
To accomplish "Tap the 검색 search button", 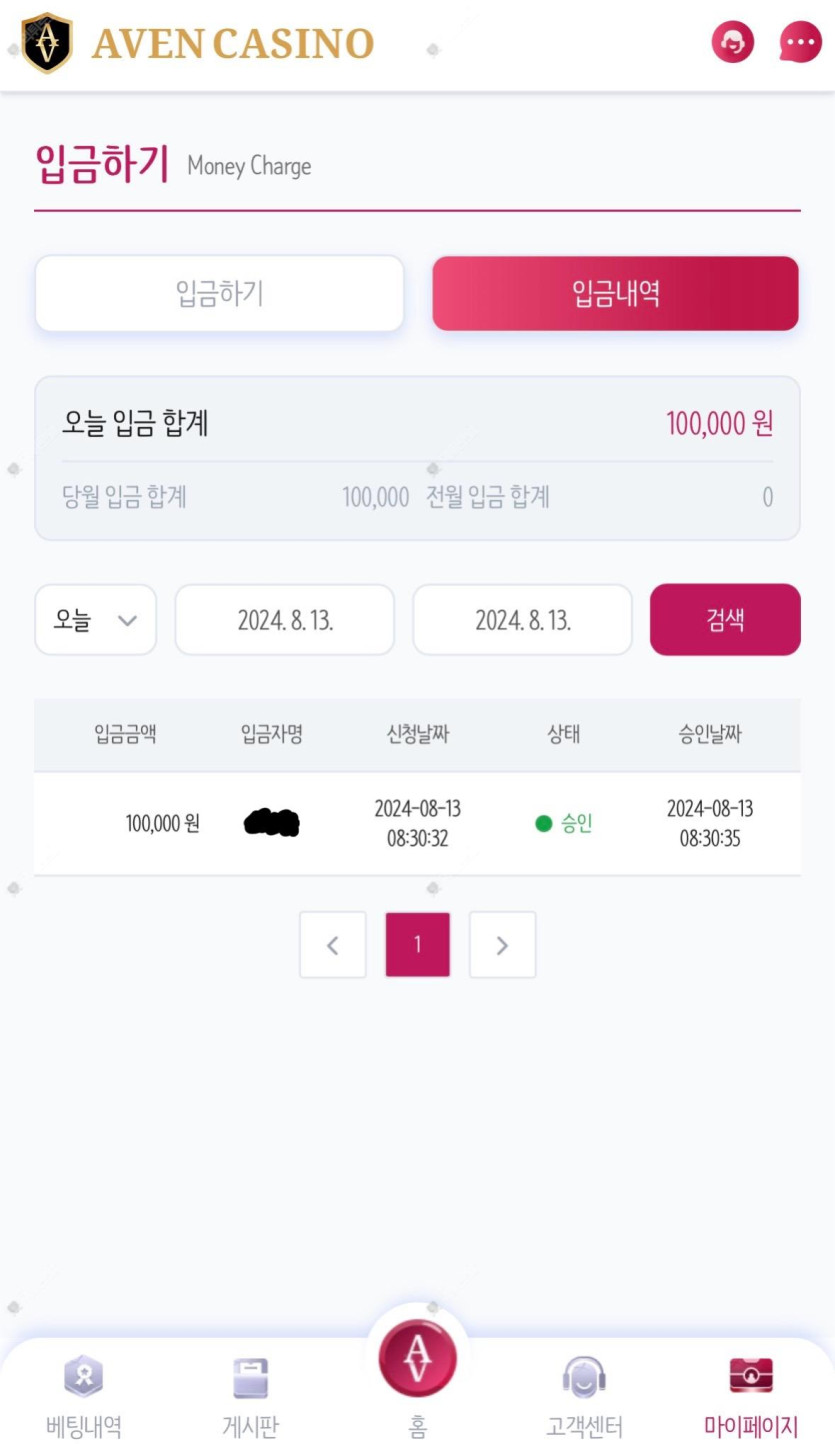I will click(725, 620).
